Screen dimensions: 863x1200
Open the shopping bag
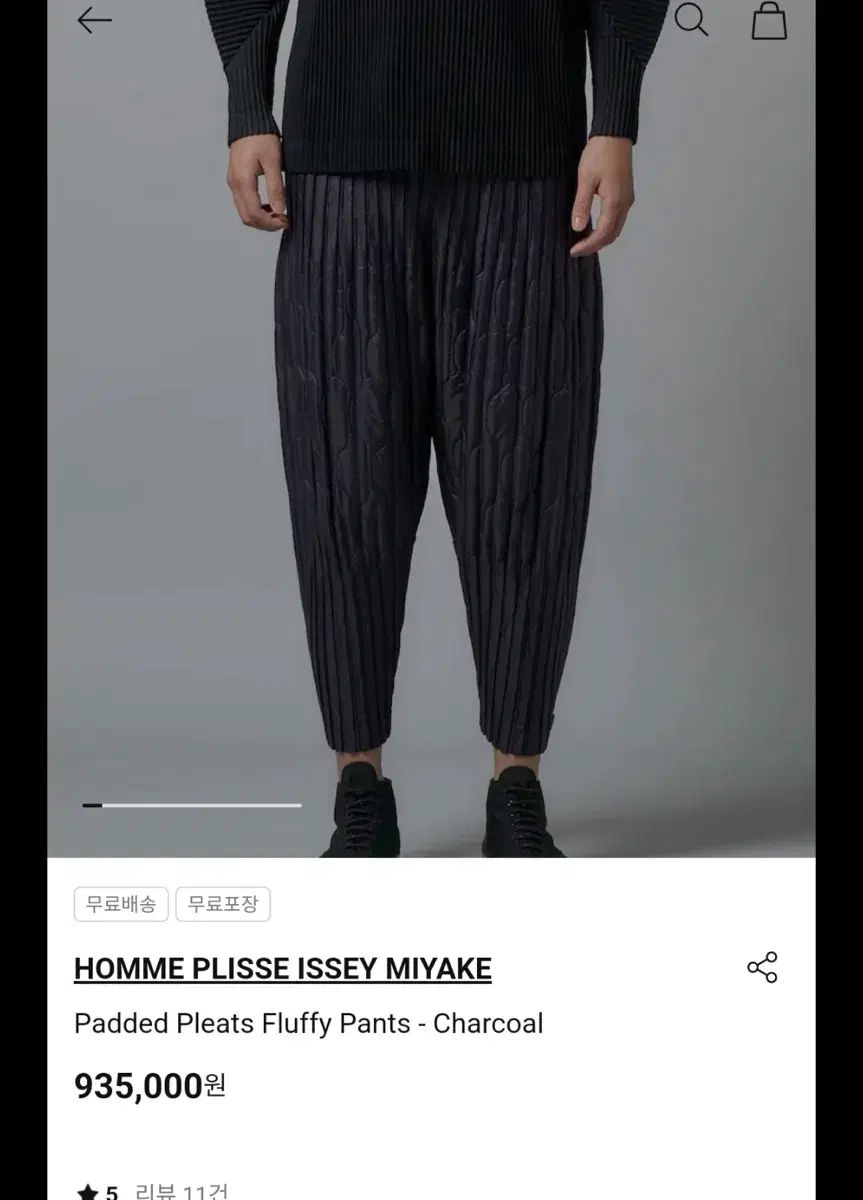pos(769,20)
